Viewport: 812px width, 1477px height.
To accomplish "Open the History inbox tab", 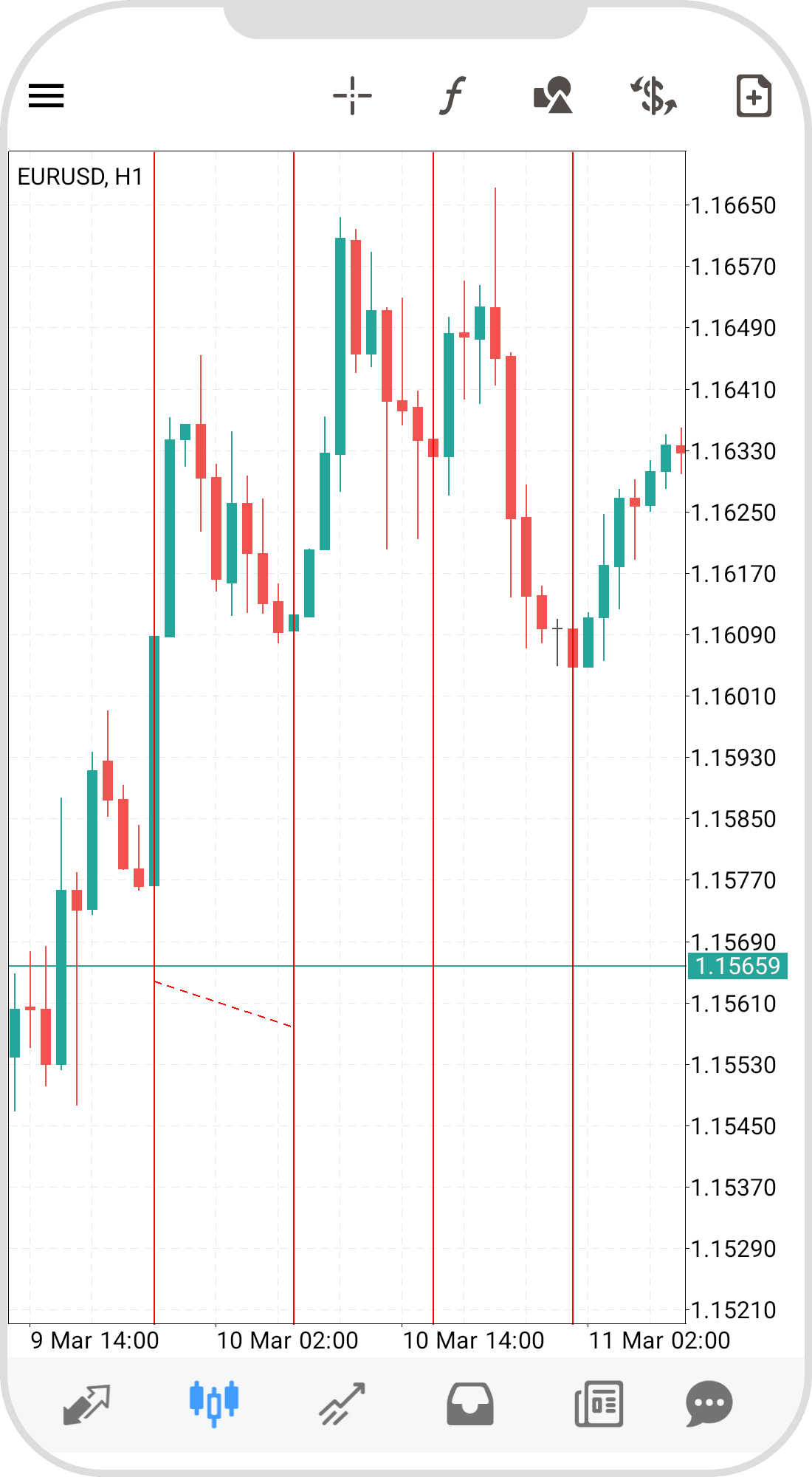I will click(470, 1403).
